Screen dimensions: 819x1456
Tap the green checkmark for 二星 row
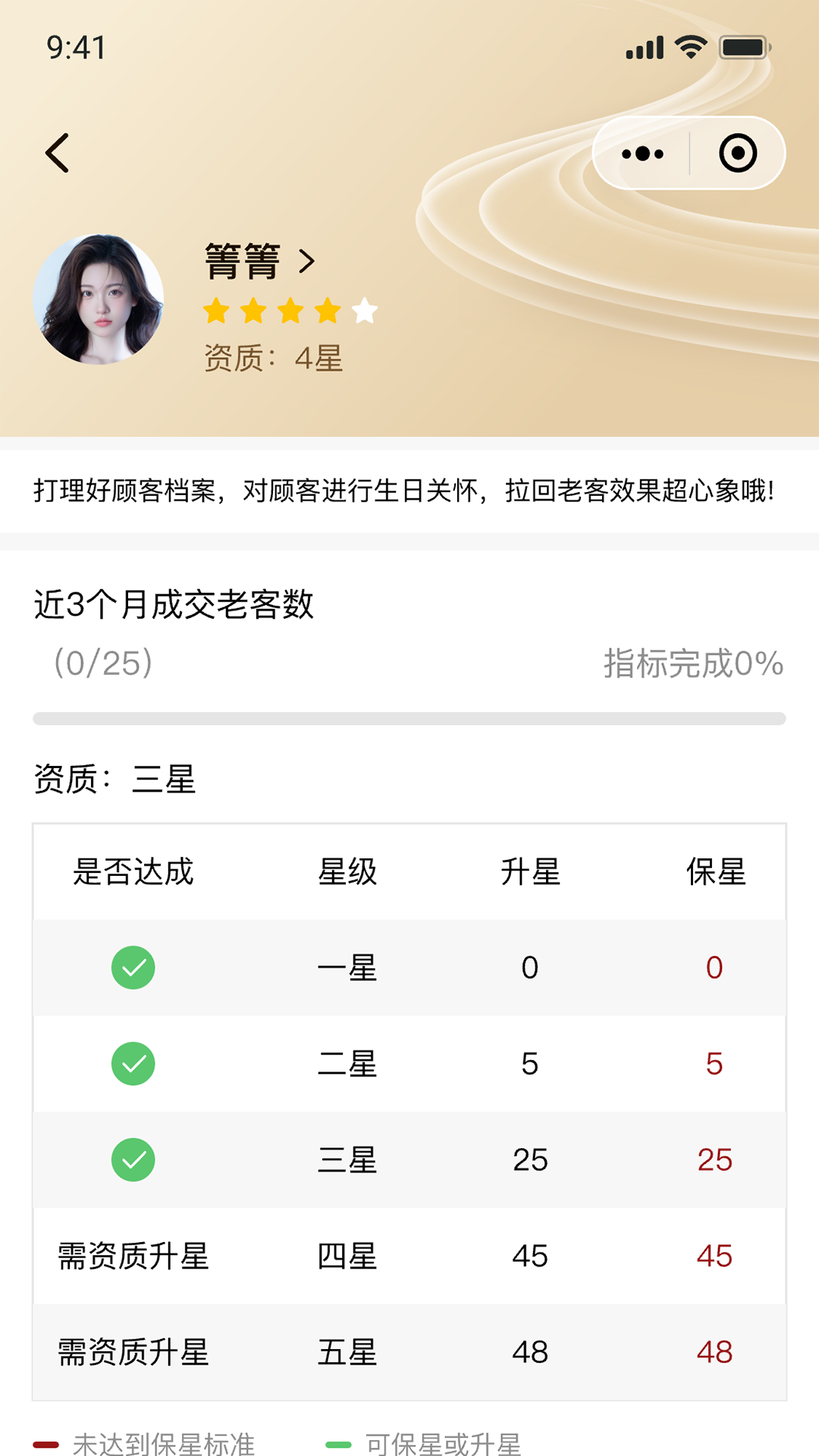coord(133,1064)
